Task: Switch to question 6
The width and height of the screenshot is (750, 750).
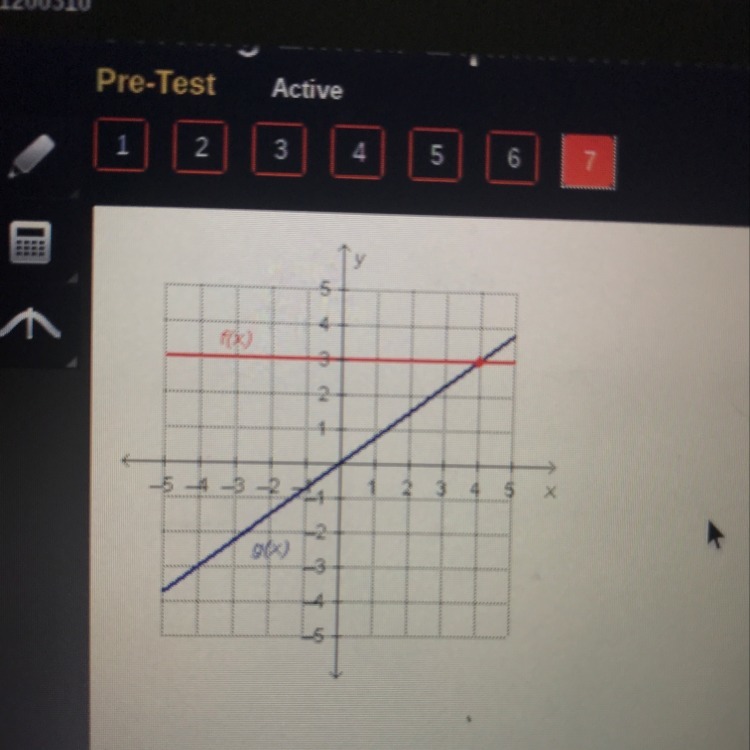Action: (512, 159)
